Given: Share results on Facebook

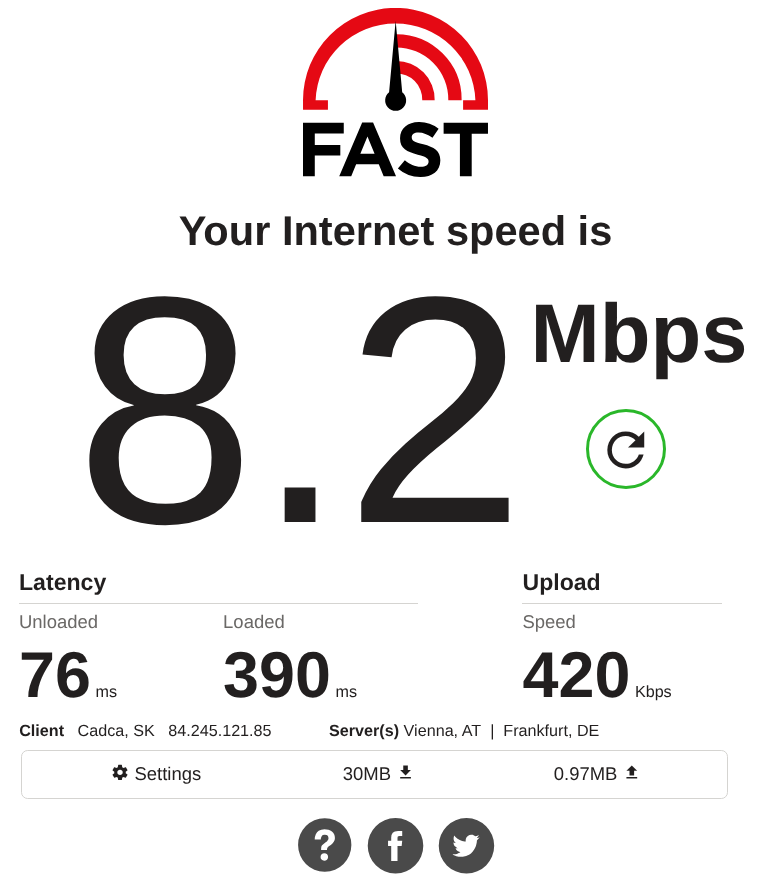Looking at the screenshot, I should pos(395,846).
